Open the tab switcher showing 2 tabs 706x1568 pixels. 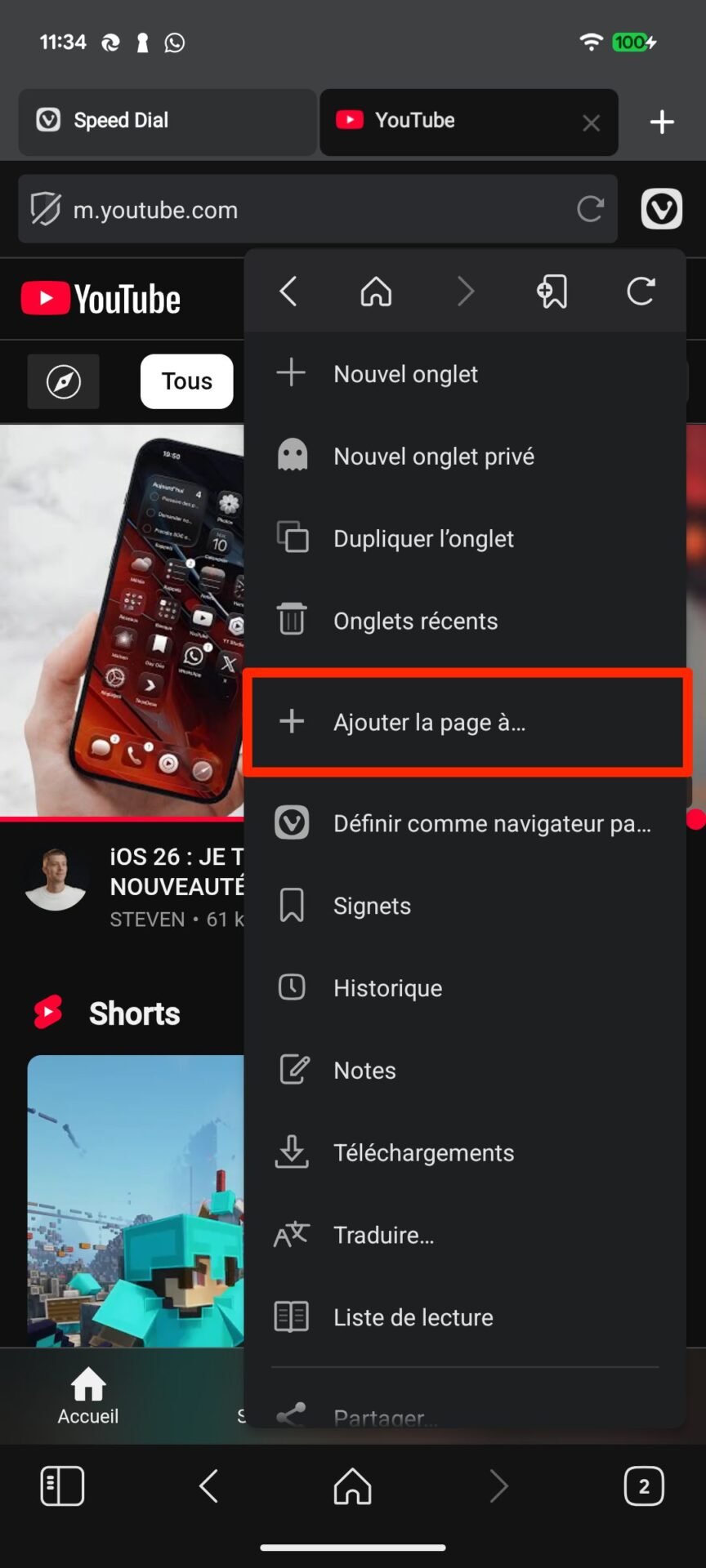[x=644, y=1486]
